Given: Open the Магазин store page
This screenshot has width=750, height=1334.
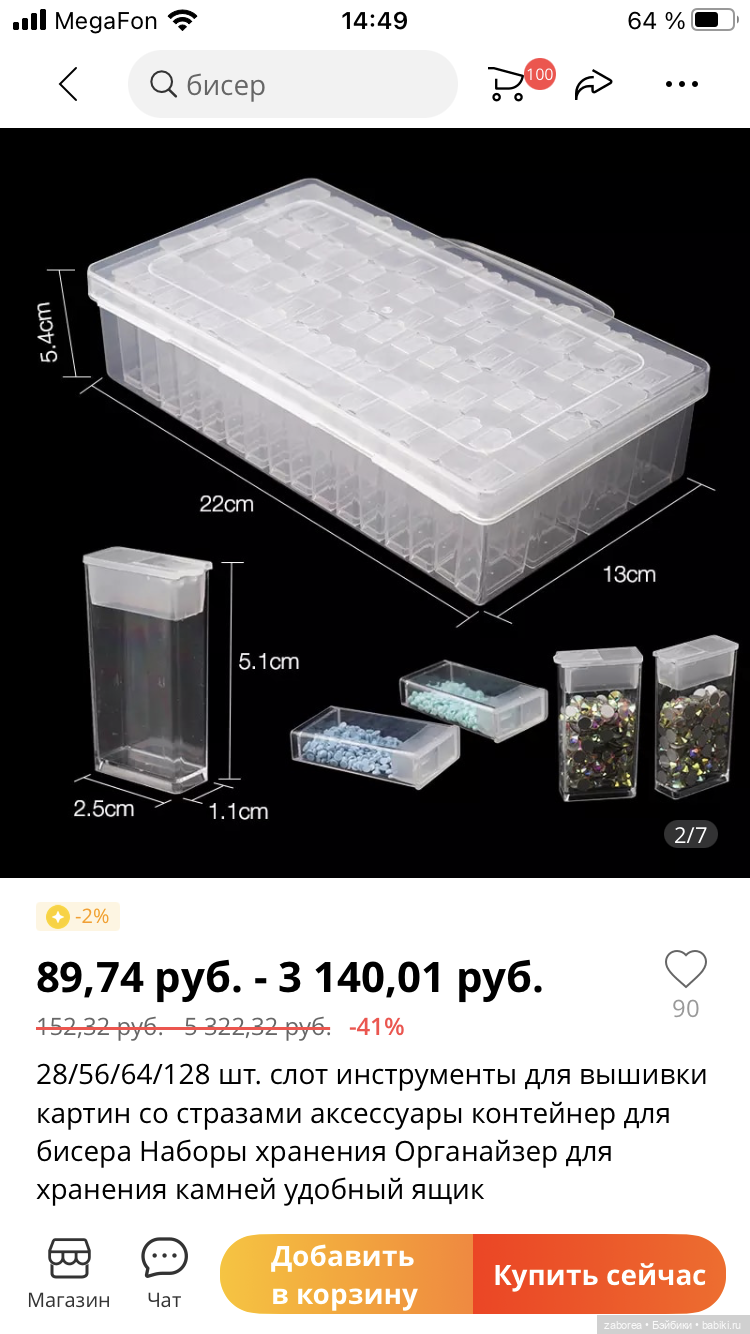Looking at the screenshot, I should point(69,1272).
